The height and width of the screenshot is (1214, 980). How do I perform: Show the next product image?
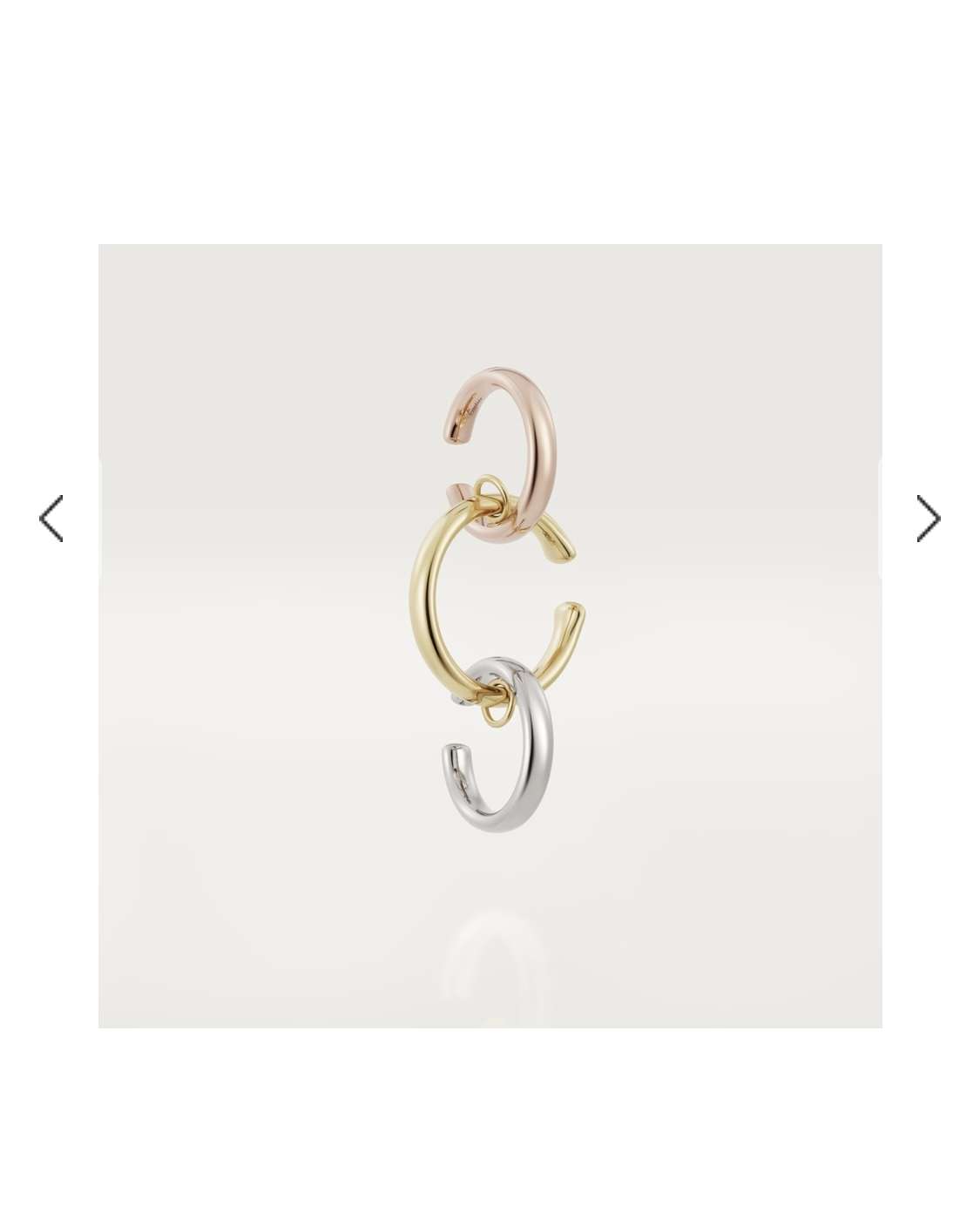[x=929, y=519]
